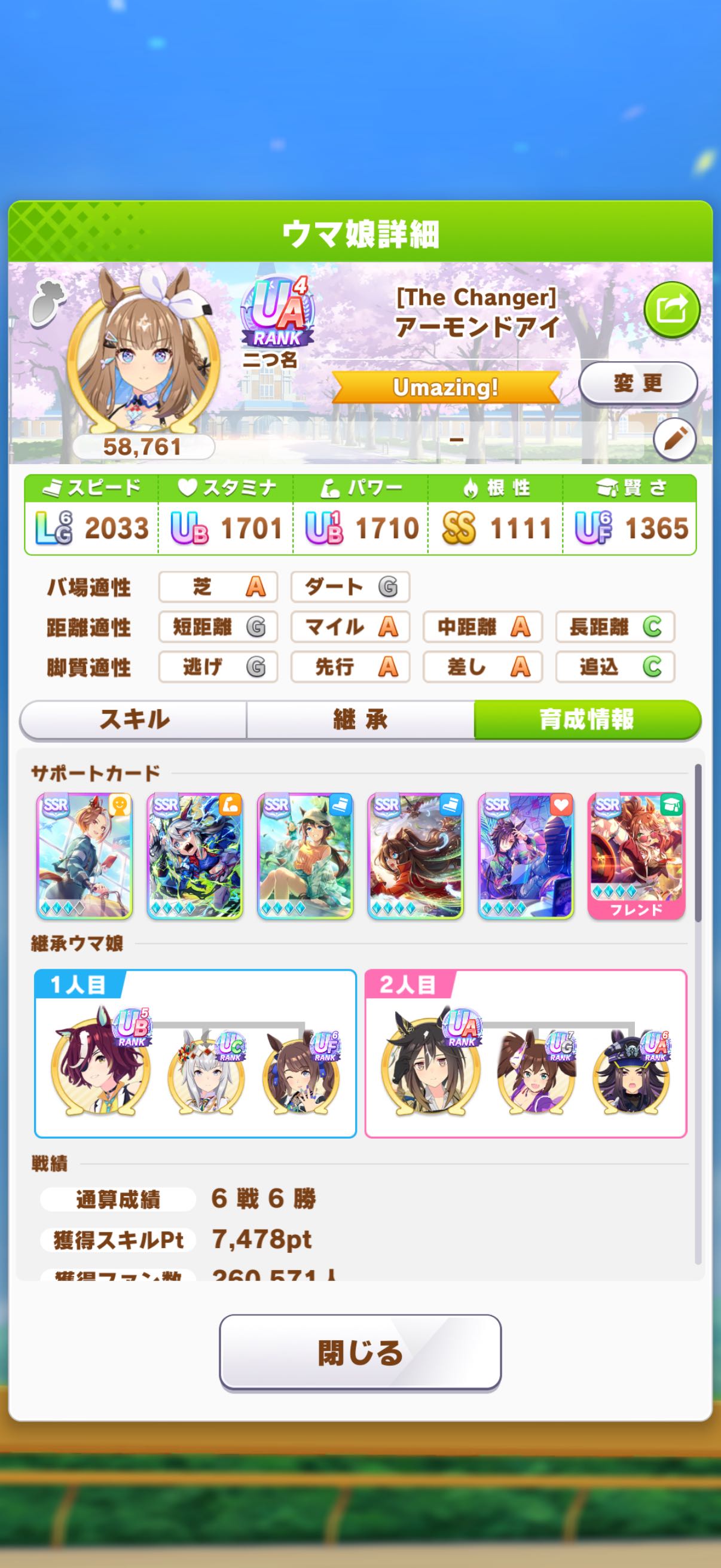The height and width of the screenshot is (1568, 721).
Task: View the 1人目 inheritance parent with UB rank
Action: [100, 1065]
